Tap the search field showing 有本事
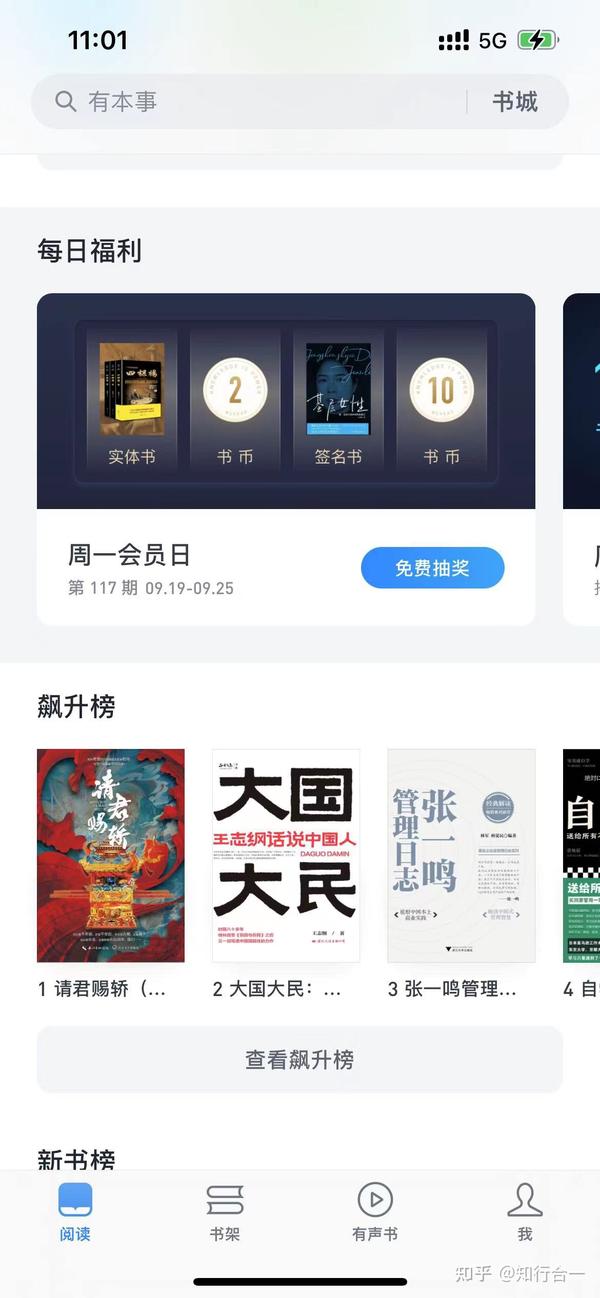Screen dimensions: 600x1298 250,101
